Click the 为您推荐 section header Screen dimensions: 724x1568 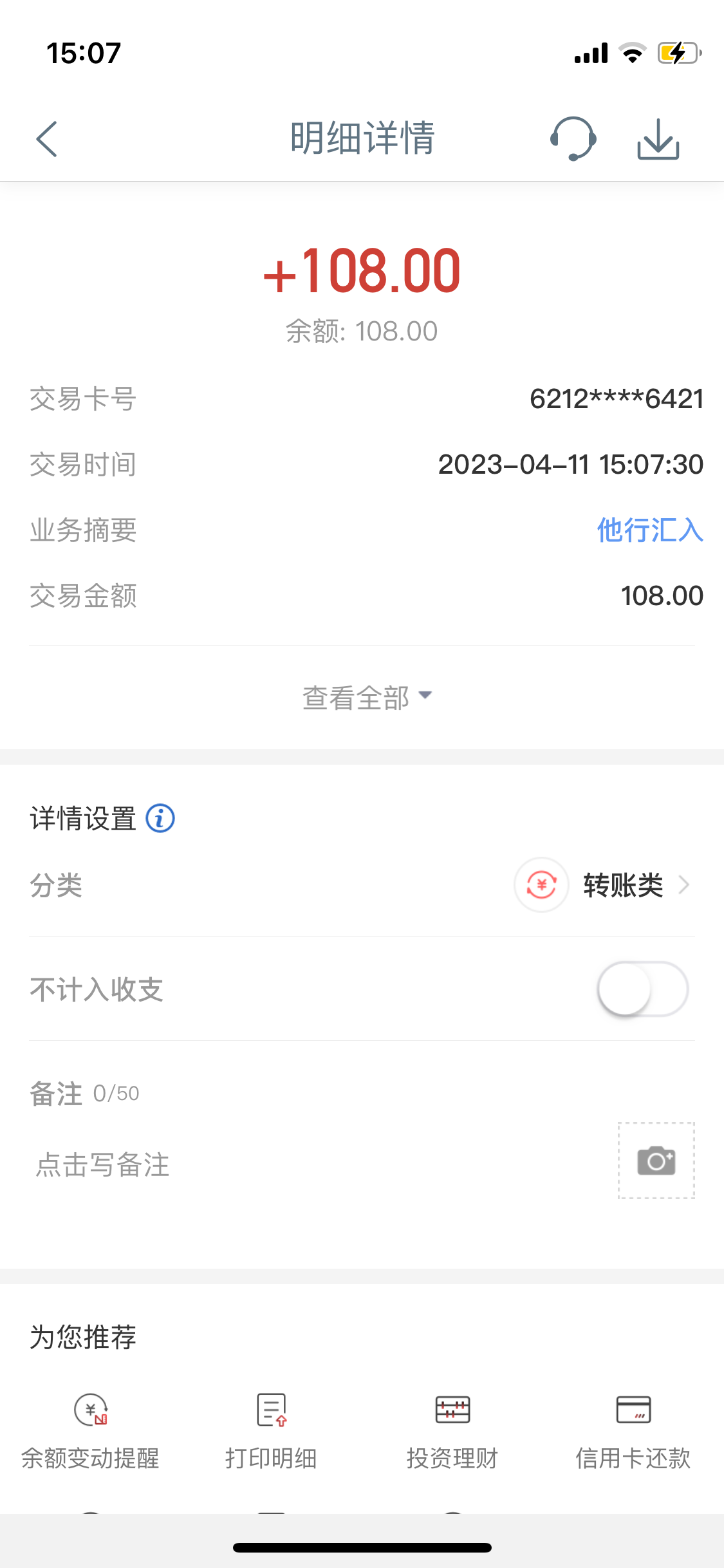(82, 1337)
